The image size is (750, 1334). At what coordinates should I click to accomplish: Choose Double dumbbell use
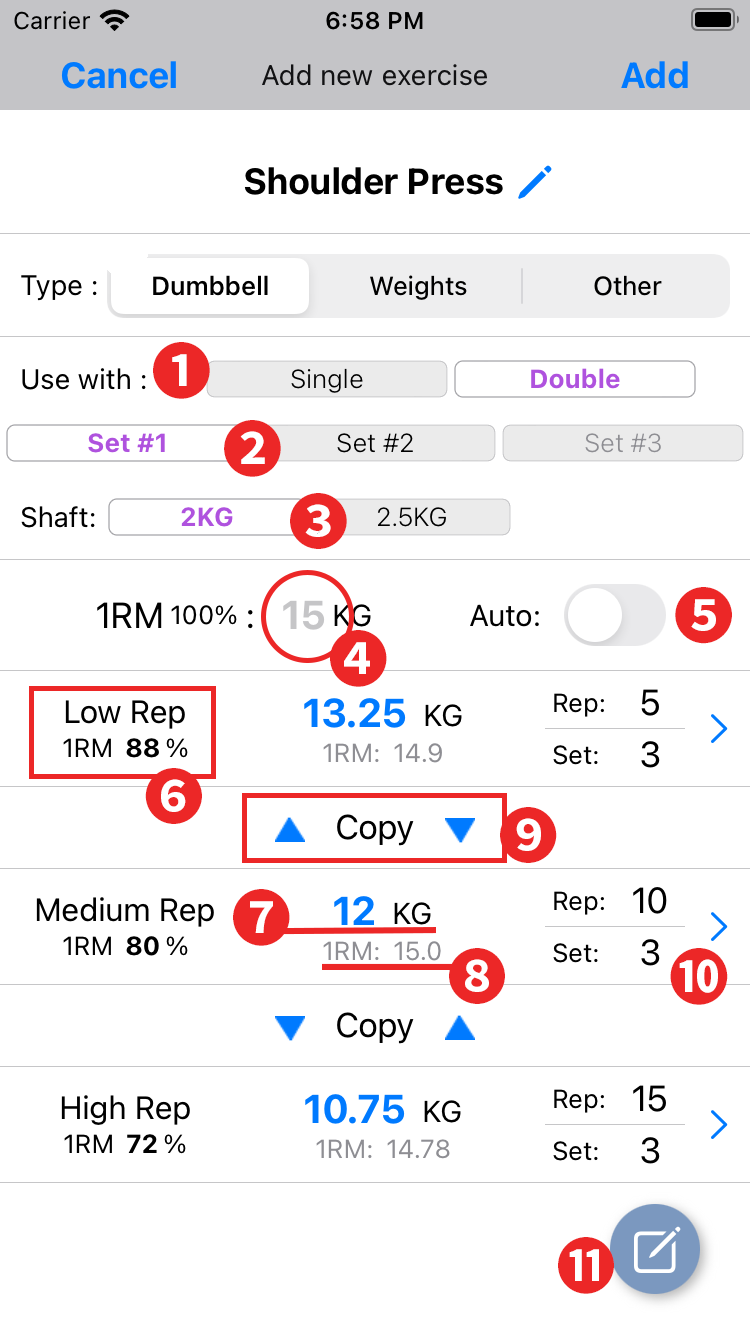point(575,380)
